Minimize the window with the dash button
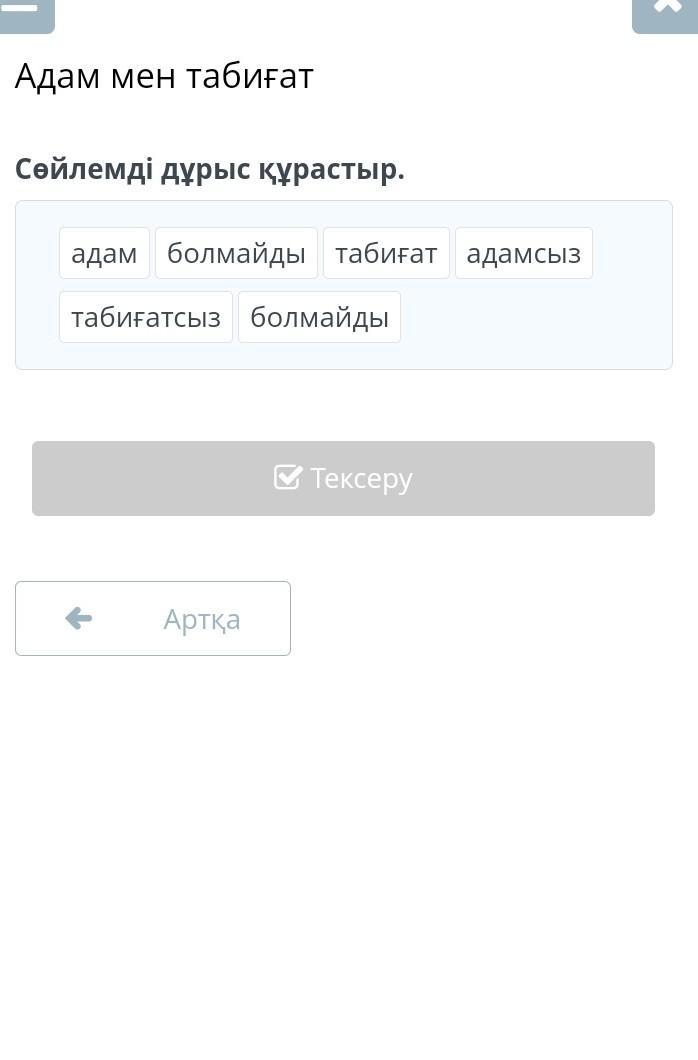This screenshot has width=698, height=1060. point(25,10)
